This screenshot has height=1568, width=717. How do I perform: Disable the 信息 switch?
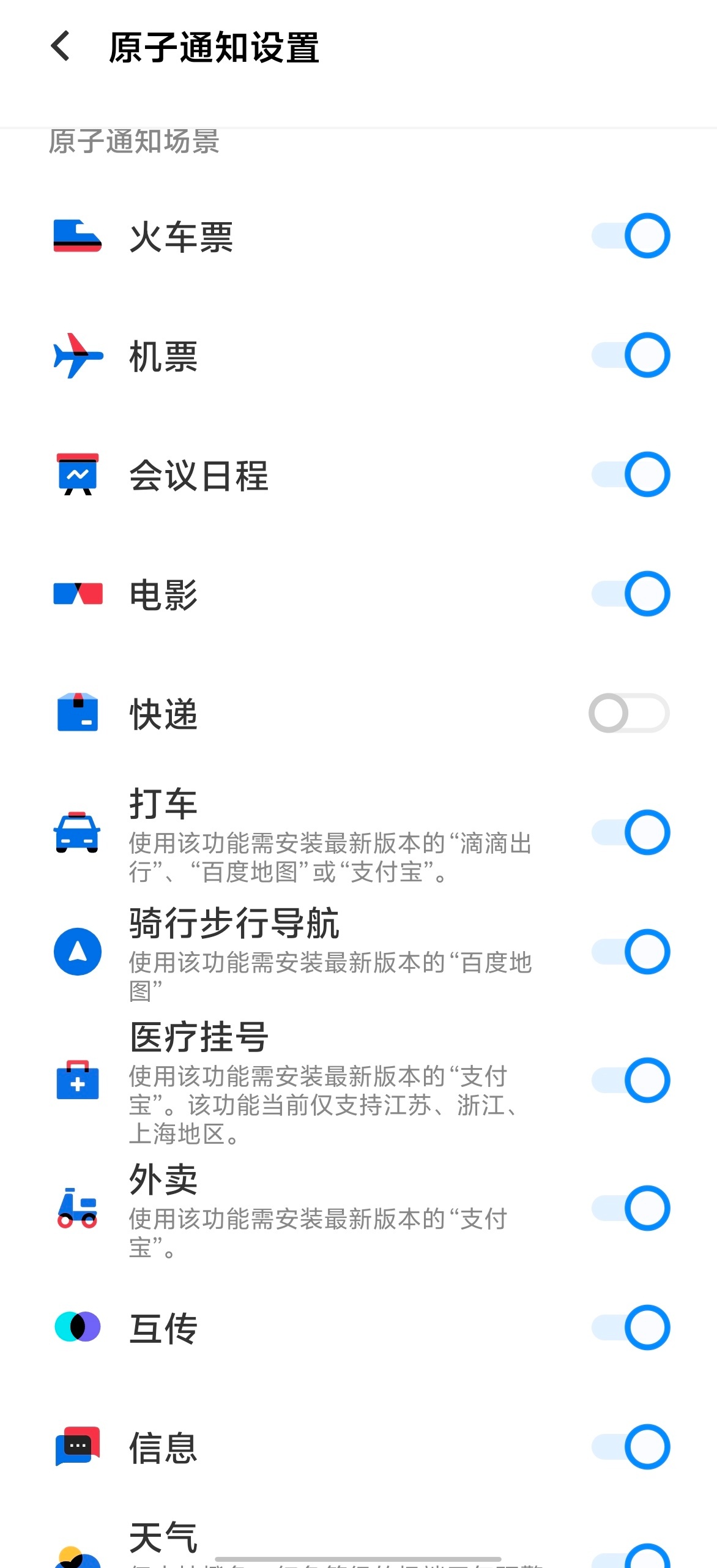[630, 1447]
